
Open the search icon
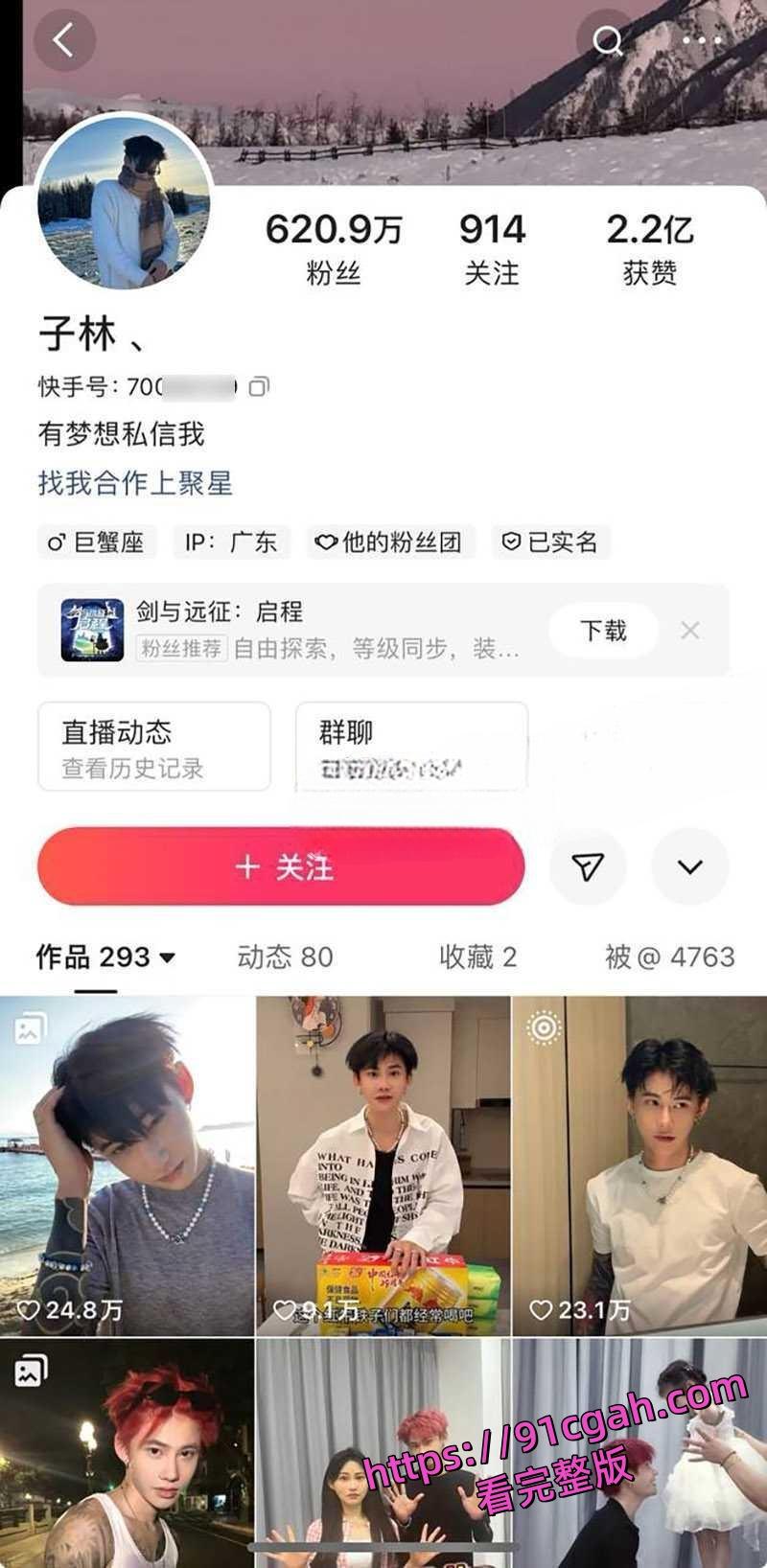click(609, 42)
